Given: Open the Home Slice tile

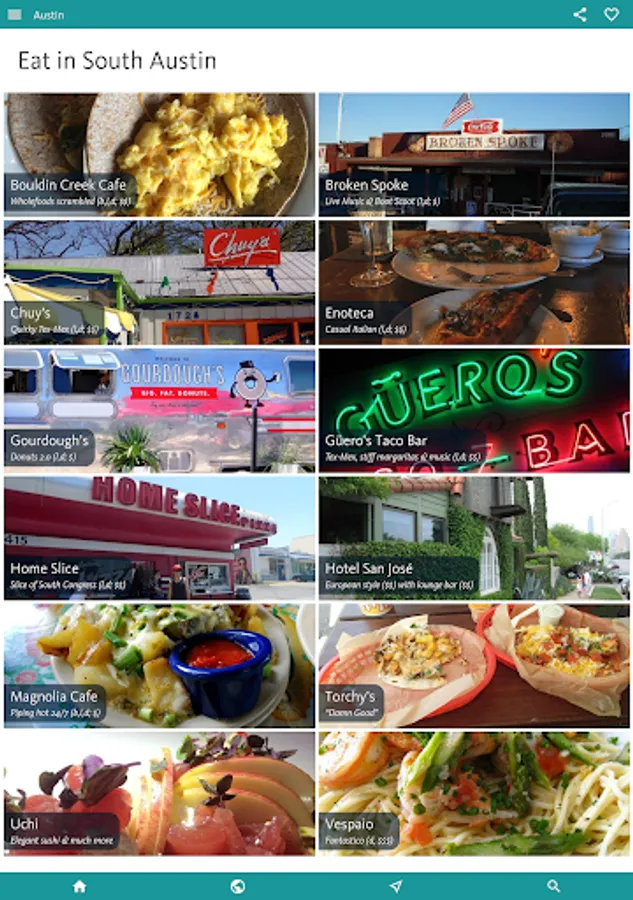Looking at the screenshot, I should coord(160,538).
